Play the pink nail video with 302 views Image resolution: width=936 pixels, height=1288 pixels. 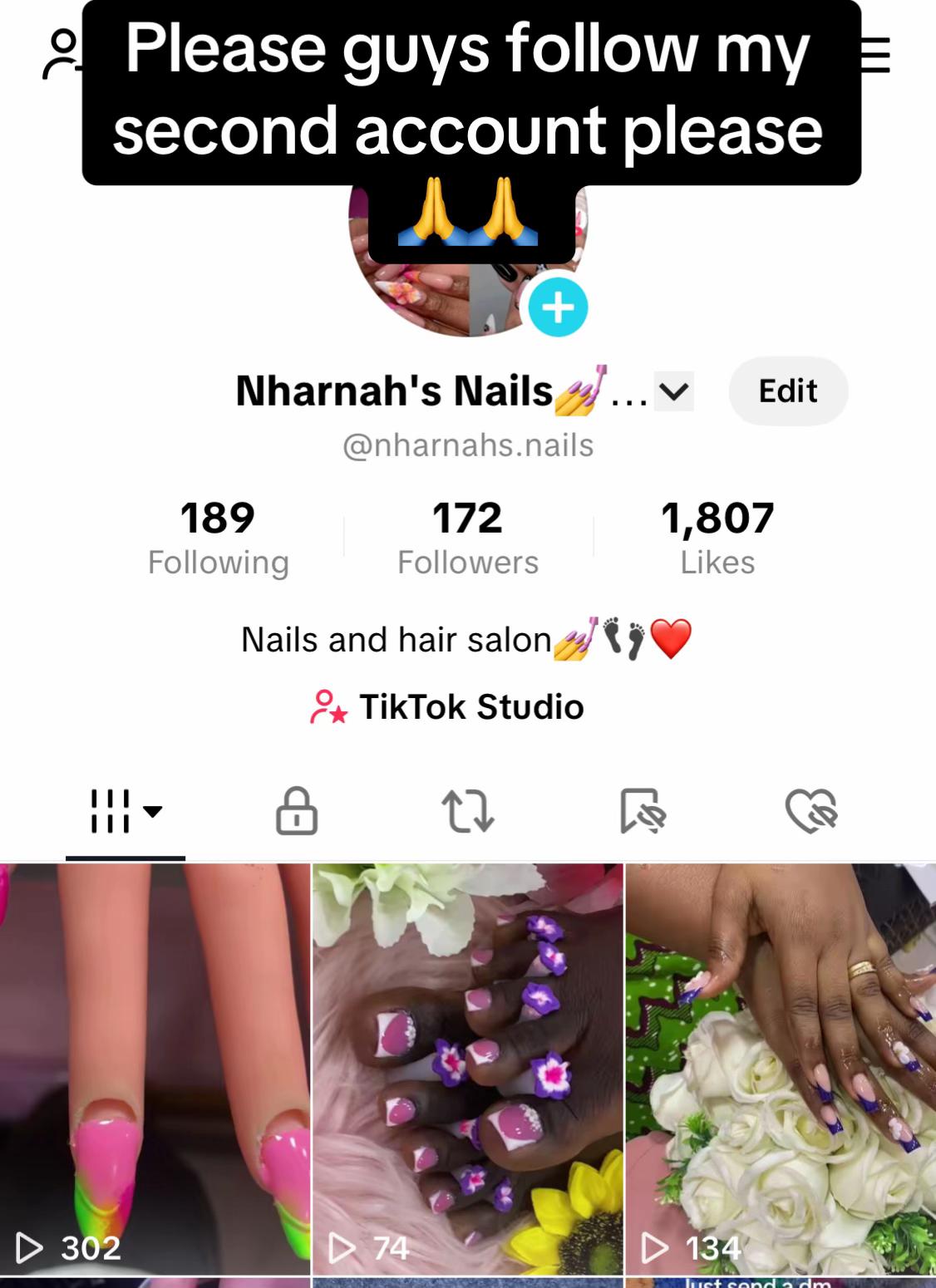[x=155, y=1068]
